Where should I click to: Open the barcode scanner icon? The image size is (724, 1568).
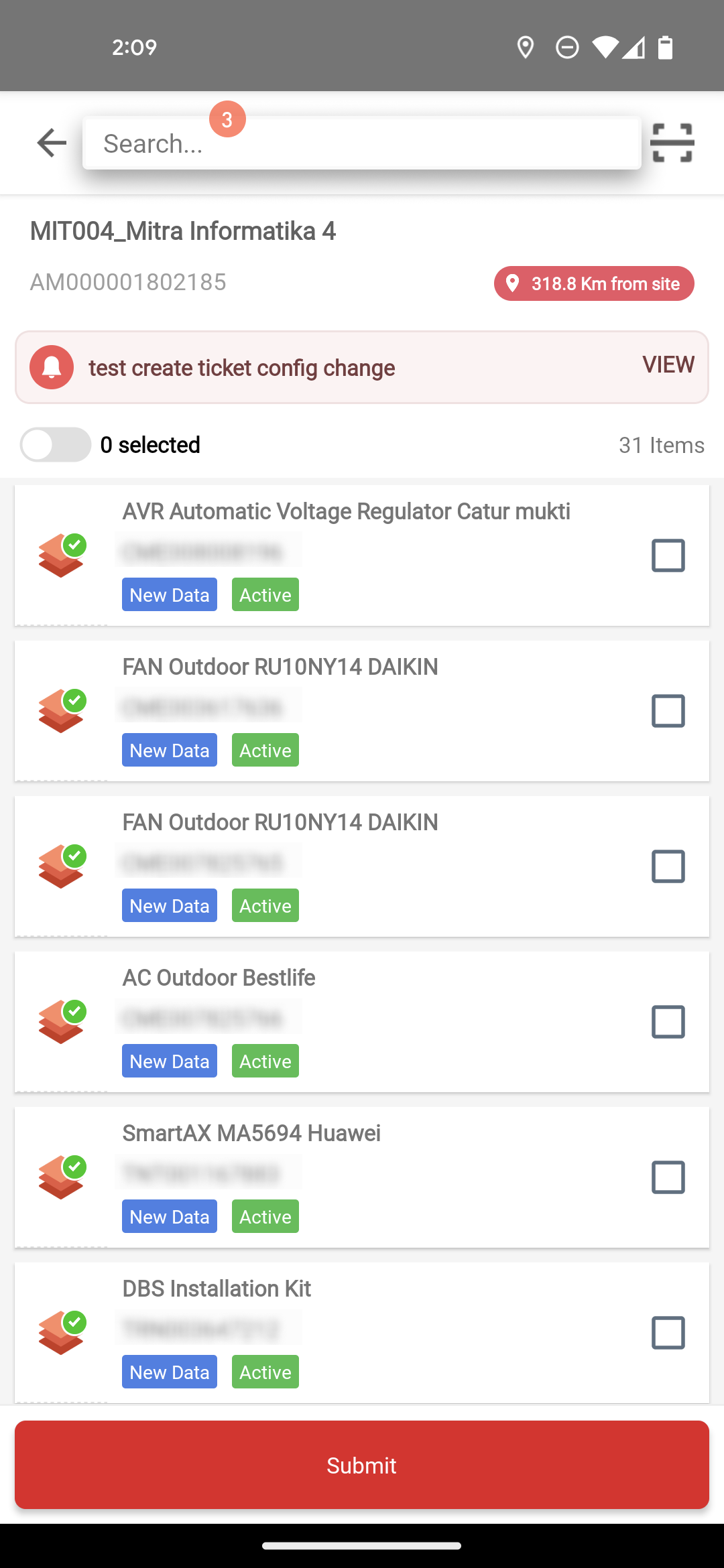pos(672,143)
